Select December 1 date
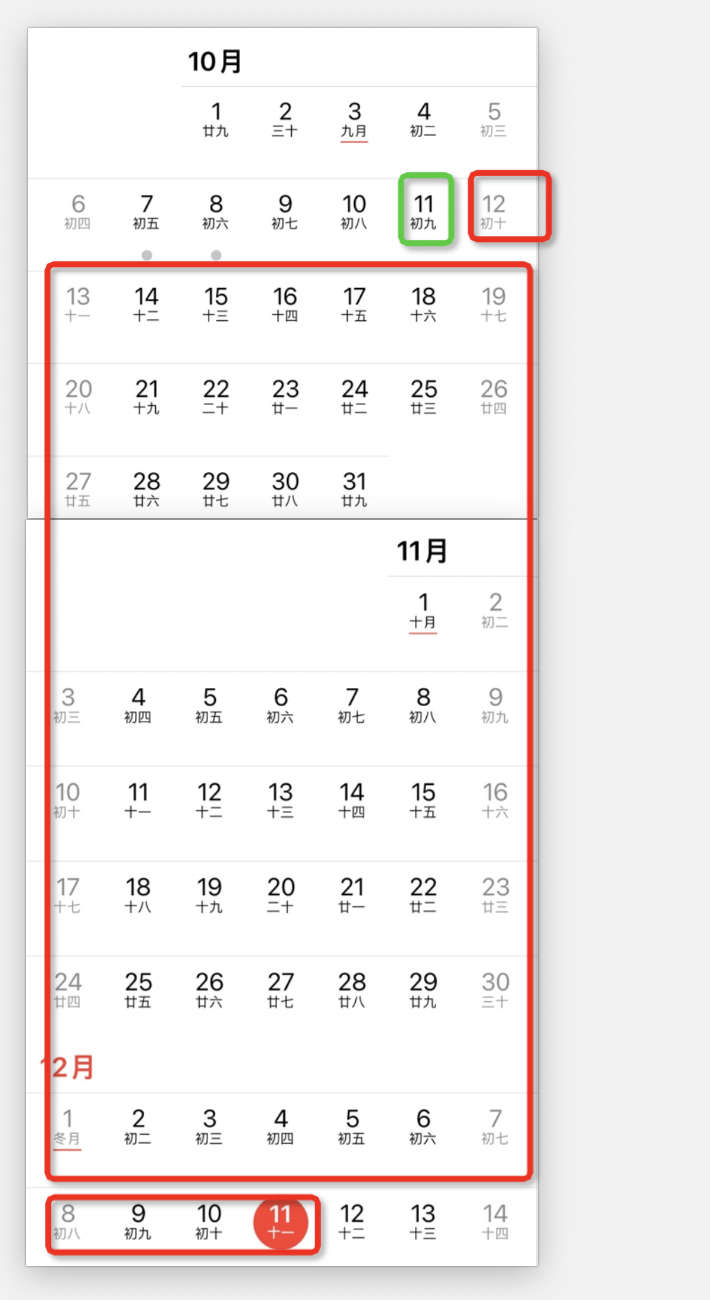710x1300 pixels. click(x=68, y=1126)
